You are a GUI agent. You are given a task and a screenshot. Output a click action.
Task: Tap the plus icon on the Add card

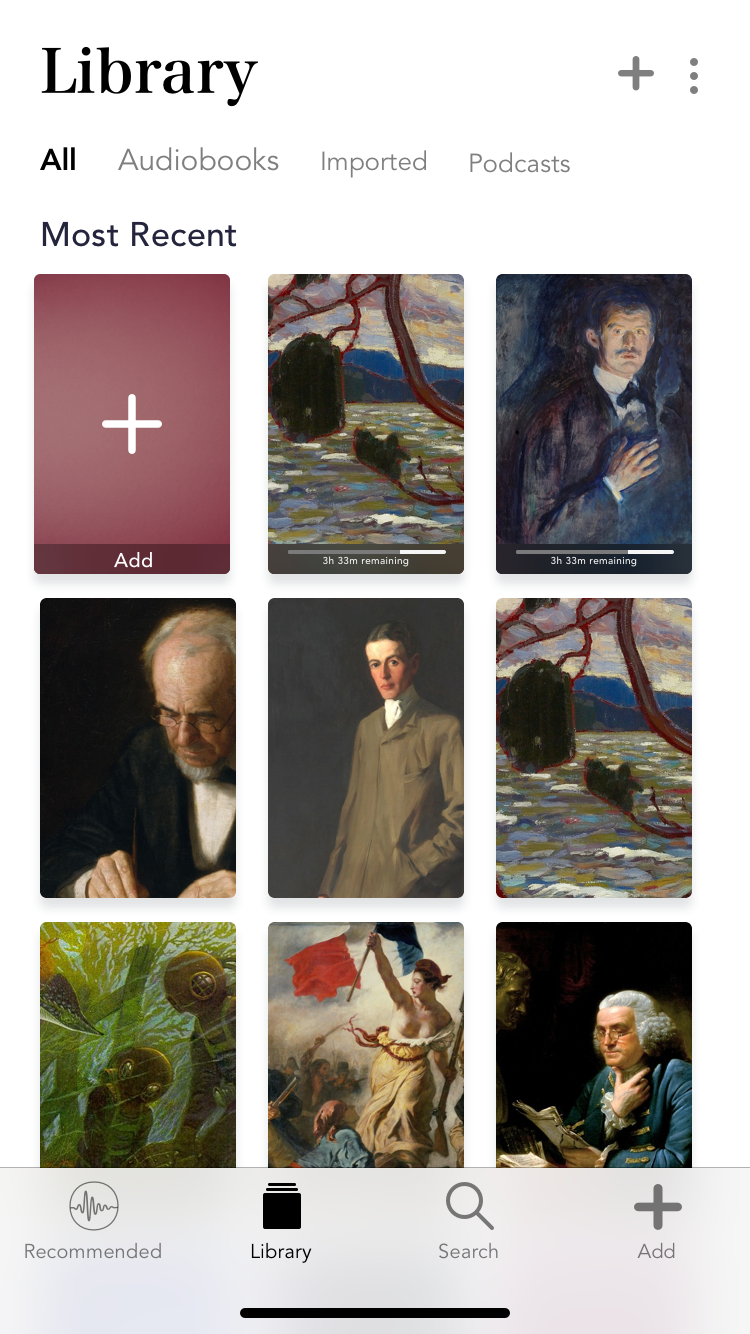[x=131, y=423]
